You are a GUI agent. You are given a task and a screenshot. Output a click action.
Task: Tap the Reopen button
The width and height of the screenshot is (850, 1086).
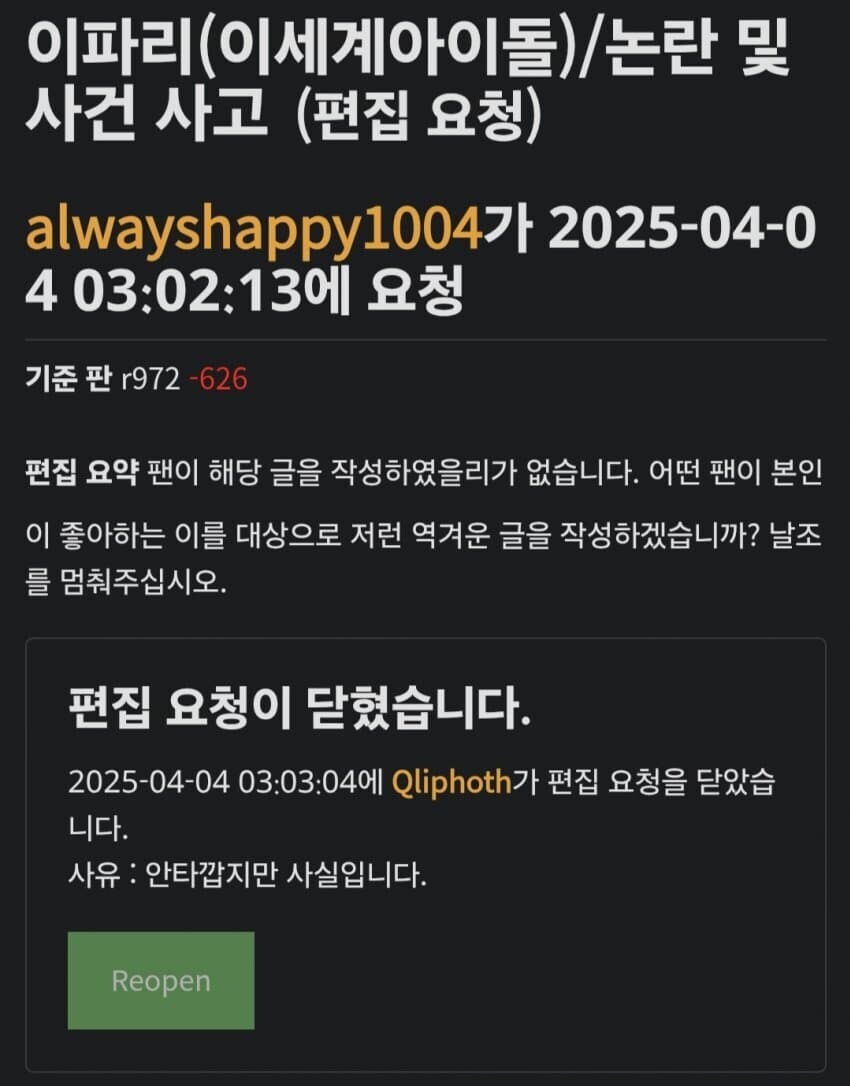coord(161,980)
